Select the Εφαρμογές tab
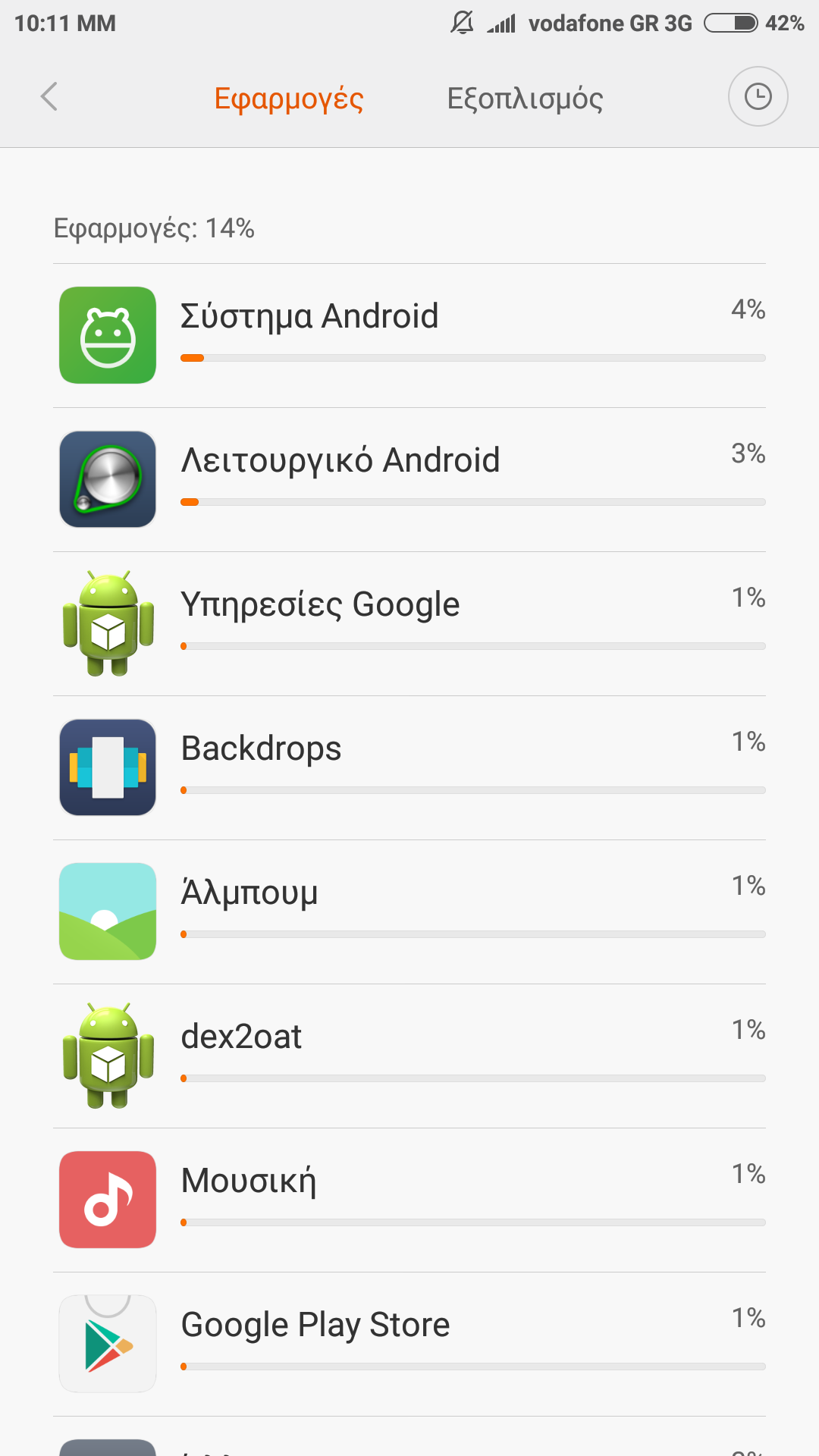The width and height of the screenshot is (819, 1456). (x=289, y=99)
